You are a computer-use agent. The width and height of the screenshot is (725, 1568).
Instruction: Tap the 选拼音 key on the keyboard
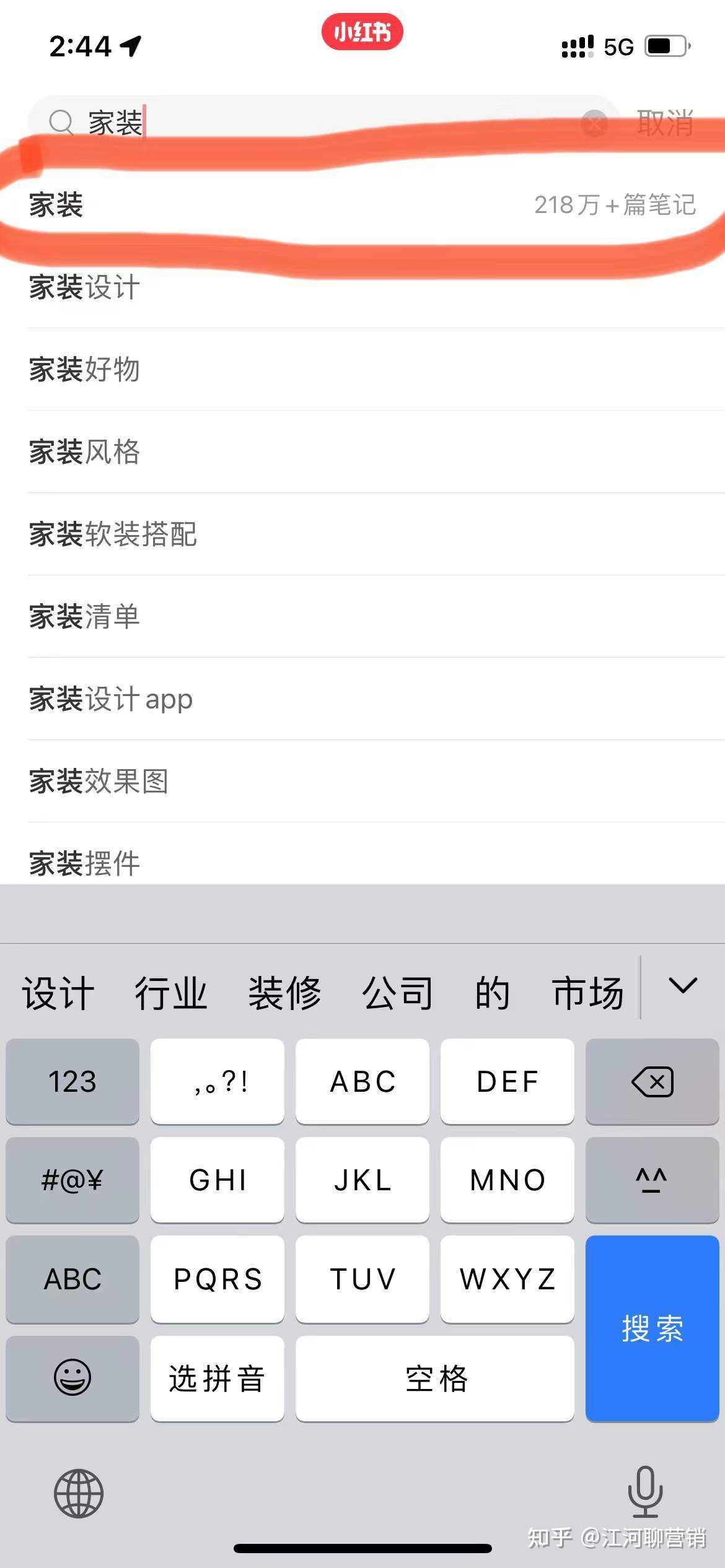click(216, 1377)
